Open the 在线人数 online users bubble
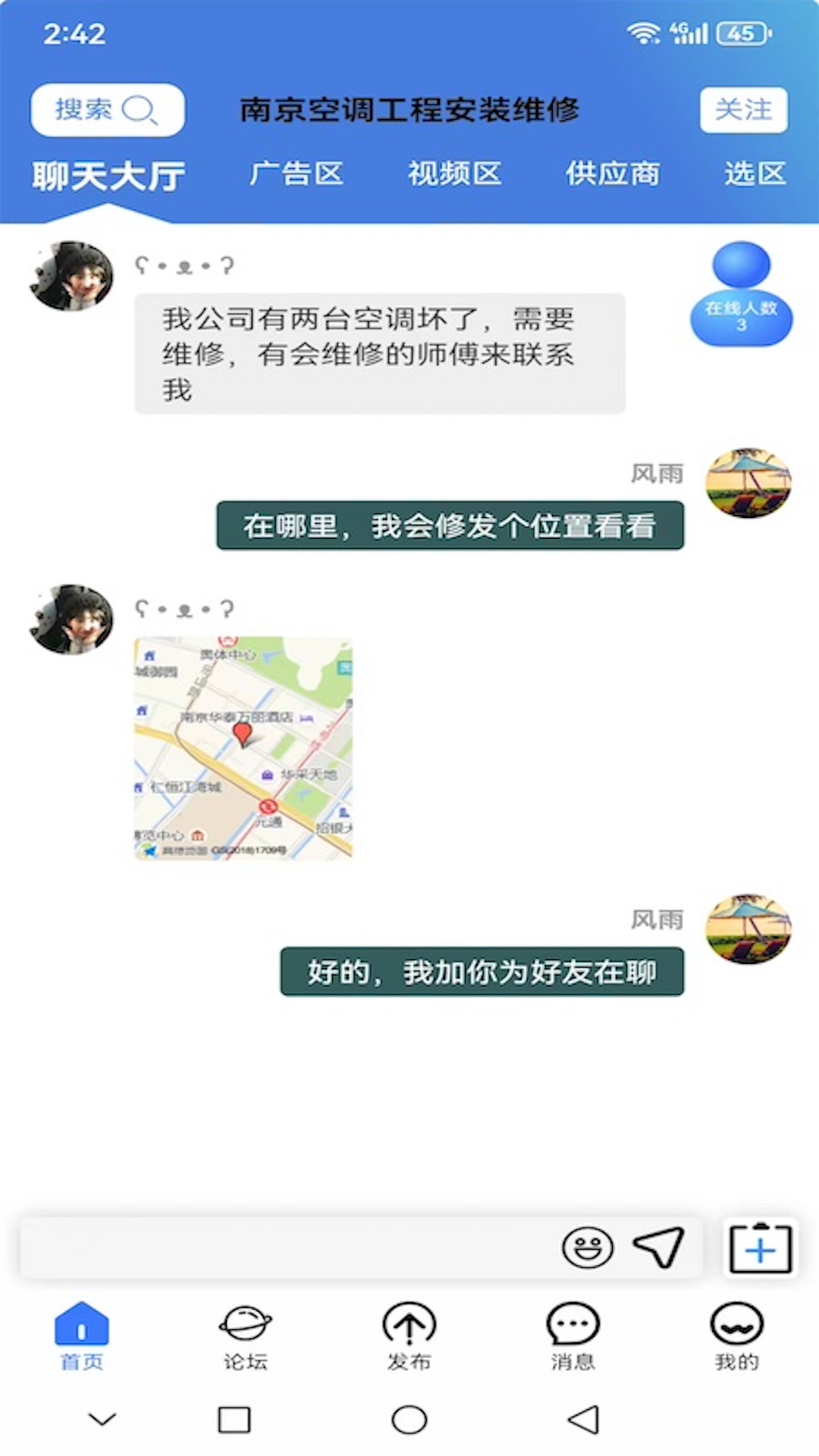This screenshot has width=819, height=1456. coord(741,296)
